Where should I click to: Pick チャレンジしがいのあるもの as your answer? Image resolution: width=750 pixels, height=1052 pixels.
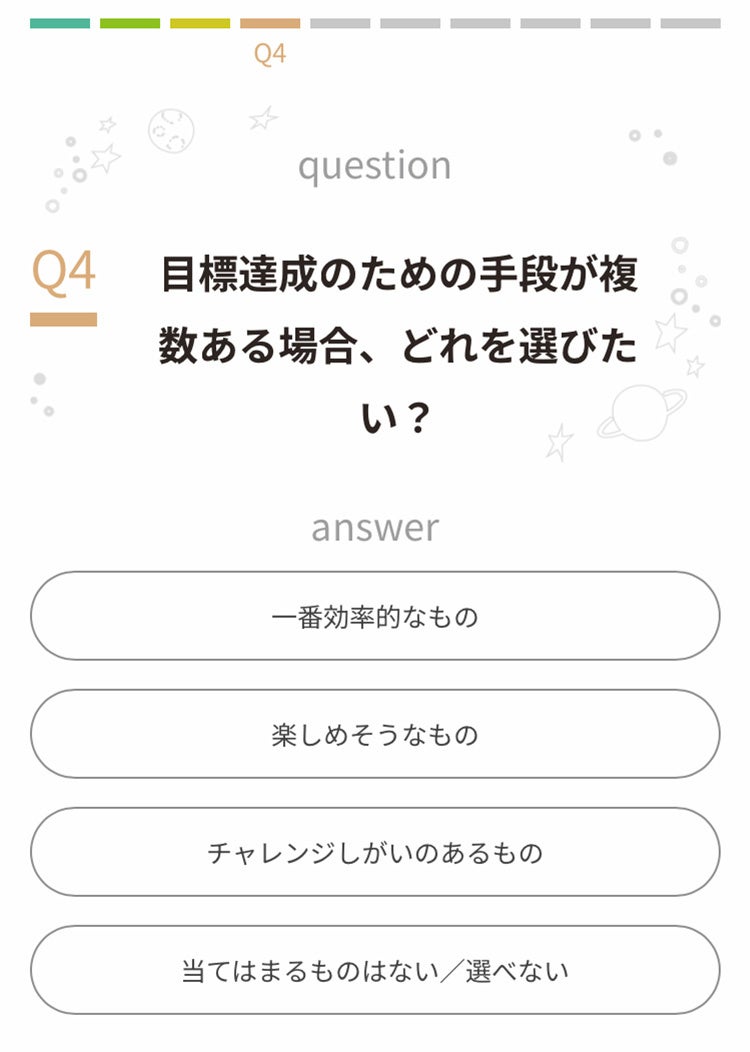click(x=375, y=852)
